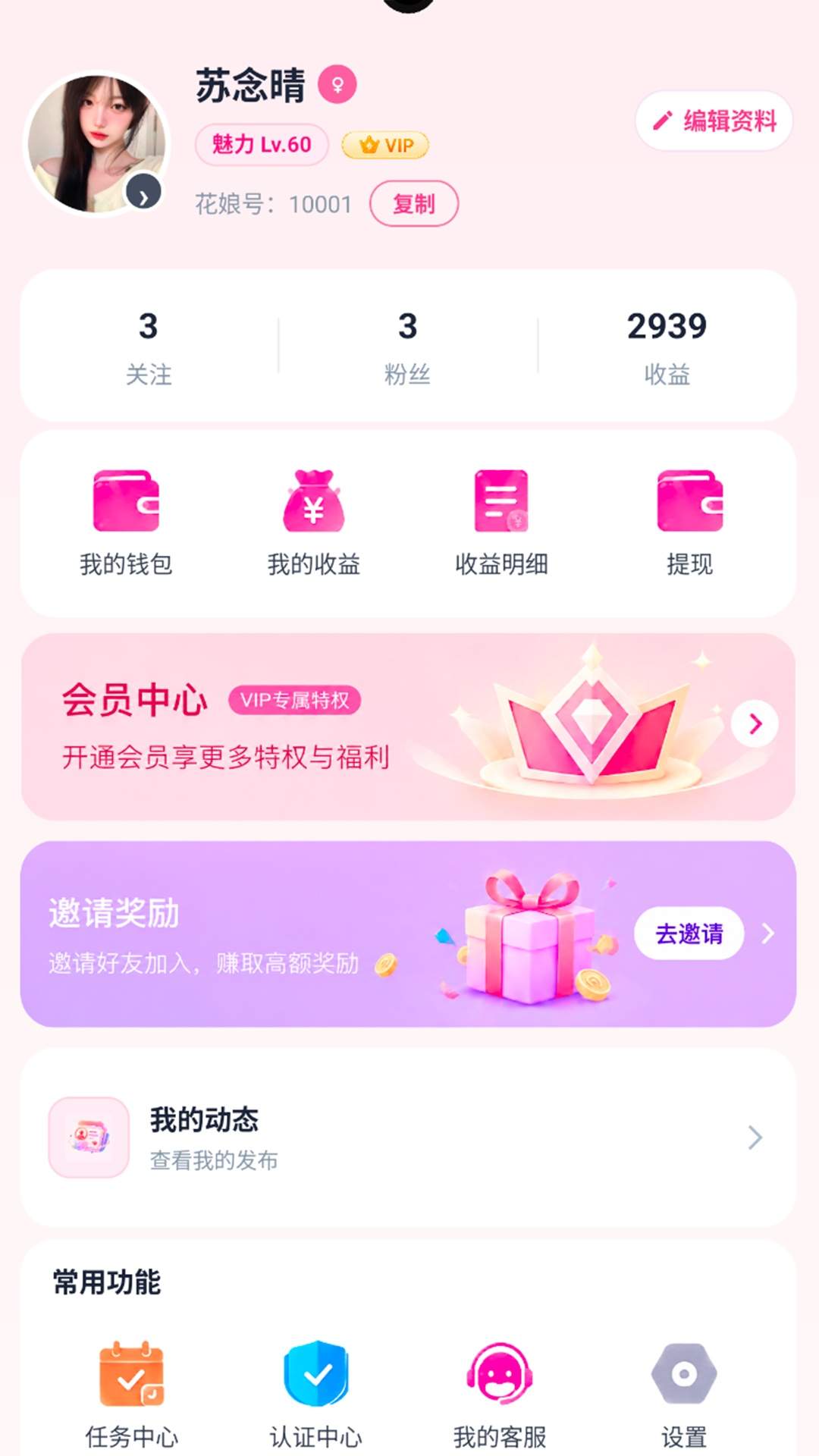The height and width of the screenshot is (1456, 819).
Task: Open 我的动态 posts row
Action: click(x=408, y=1137)
